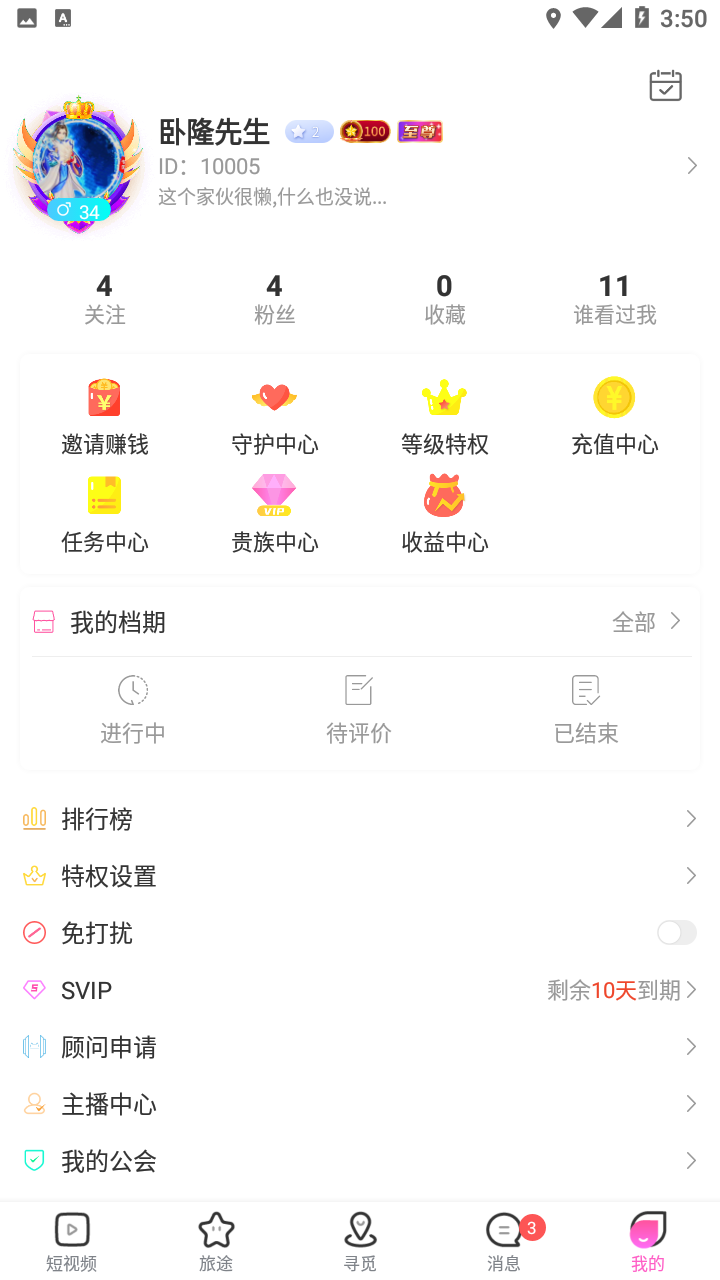Image resolution: width=720 pixels, height=1280 pixels.
Task: Open the 收益中心 earnings icon
Action: pyautogui.click(x=444, y=495)
